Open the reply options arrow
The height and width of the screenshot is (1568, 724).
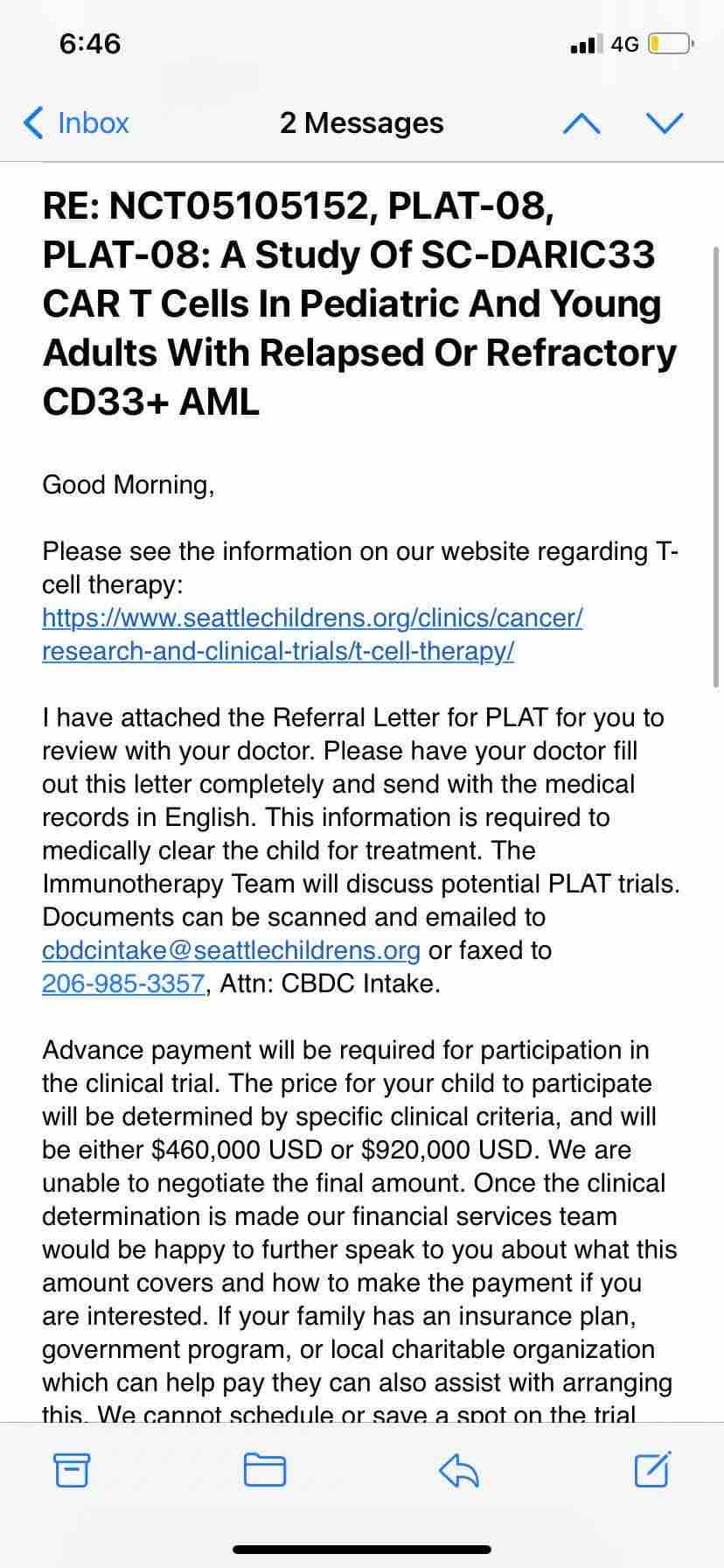coord(459,1470)
